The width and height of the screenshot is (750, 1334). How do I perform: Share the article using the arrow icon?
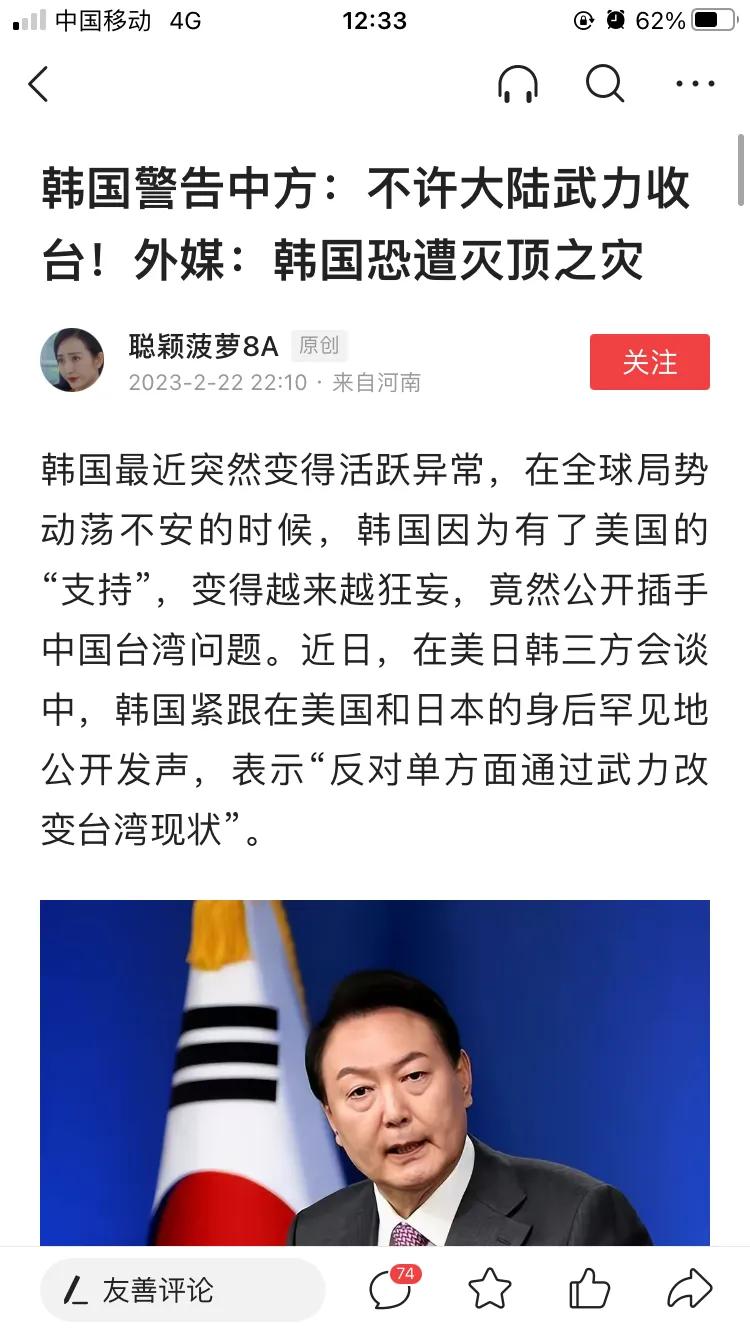[x=688, y=1290]
